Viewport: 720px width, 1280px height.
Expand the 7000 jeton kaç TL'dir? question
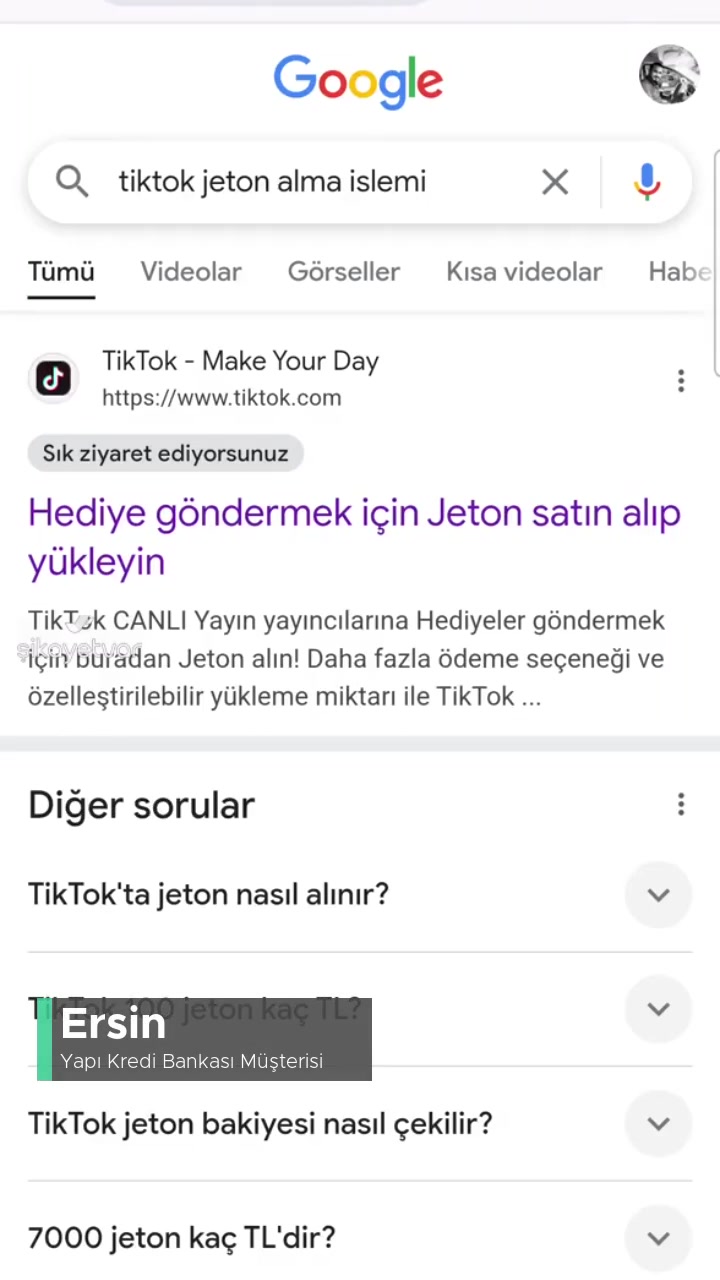point(657,1237)
